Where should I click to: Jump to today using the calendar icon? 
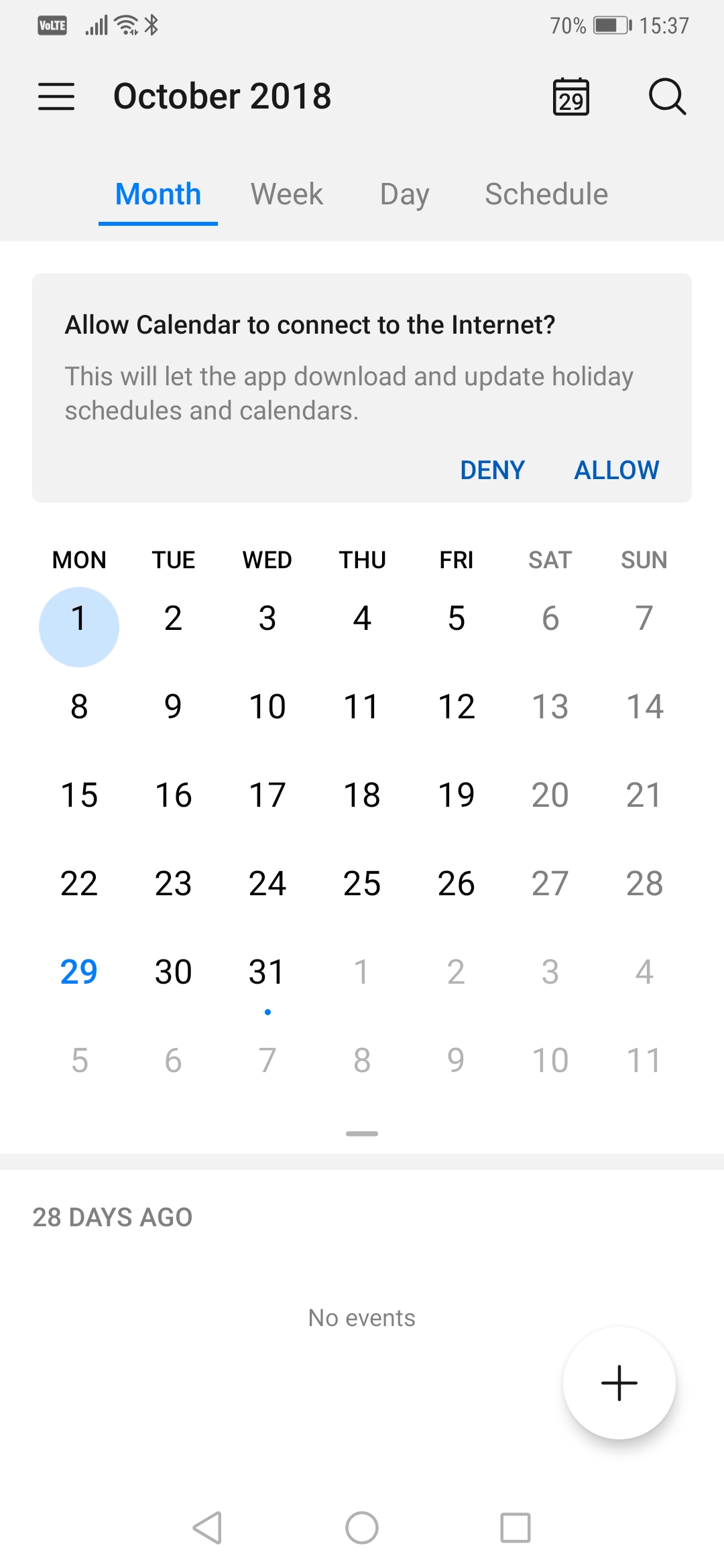pyautogui.click(x=570, y=97)
